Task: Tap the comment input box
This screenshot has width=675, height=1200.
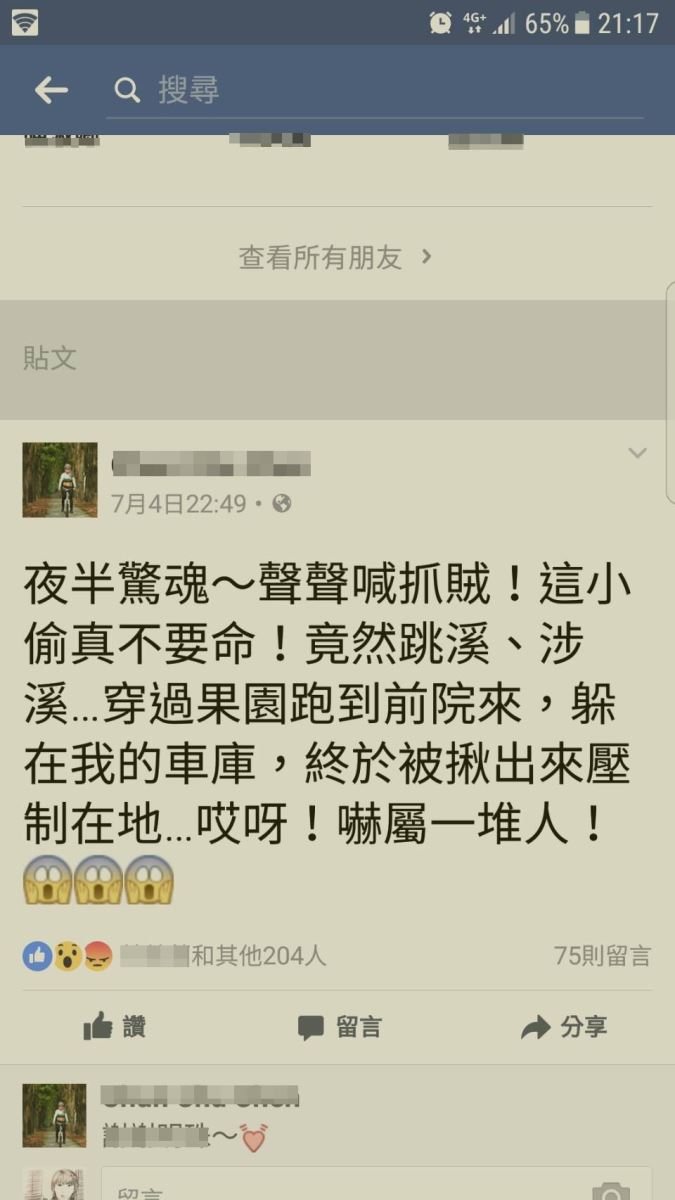Action: [x=340, y=1188]
